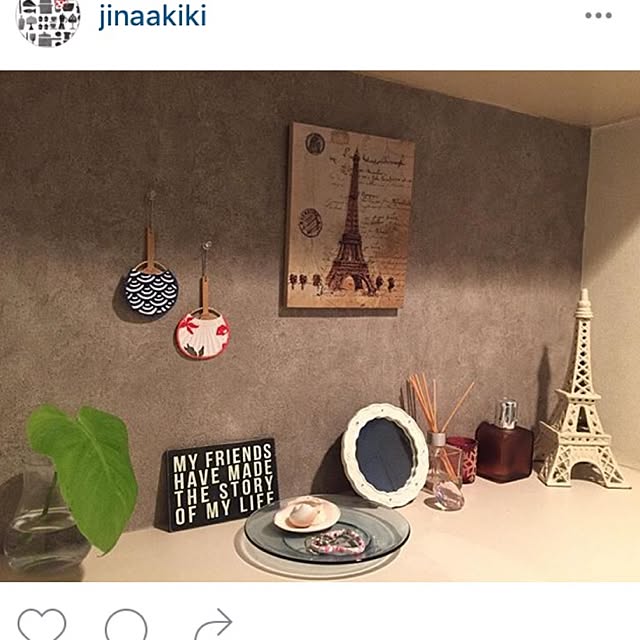This screenshot has height=640, width=640.
Task: Open jinaakiki's room decor photo
Action: click(x=320, y=325)
